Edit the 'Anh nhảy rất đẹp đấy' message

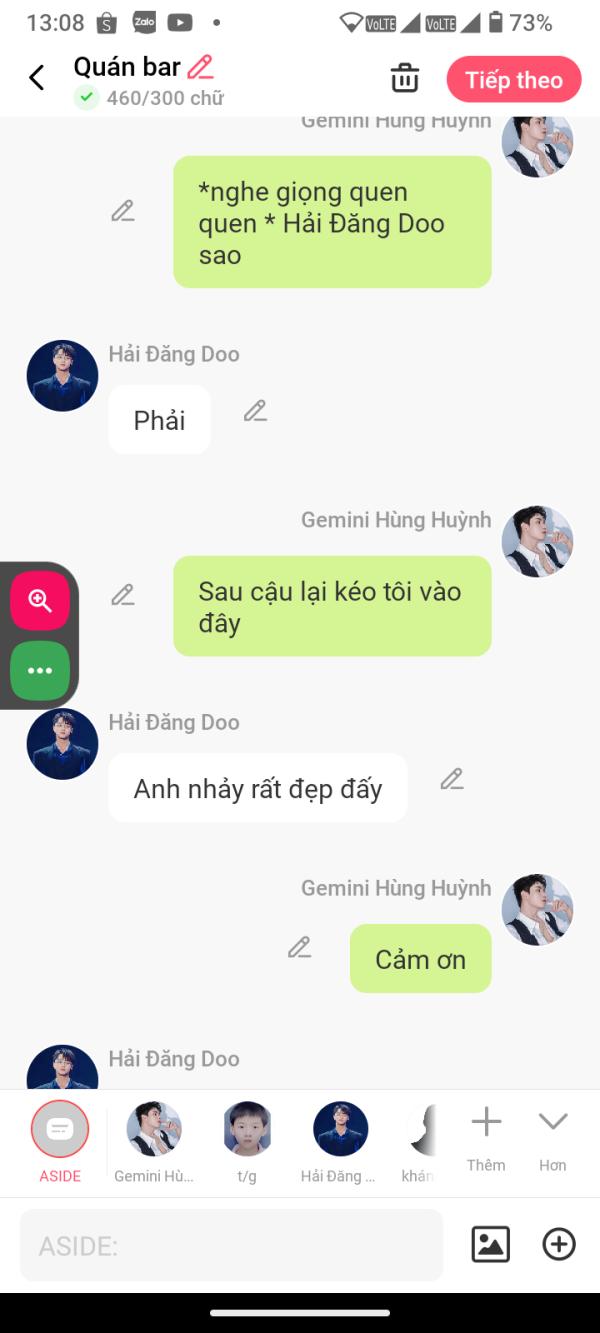click(452, 779)
